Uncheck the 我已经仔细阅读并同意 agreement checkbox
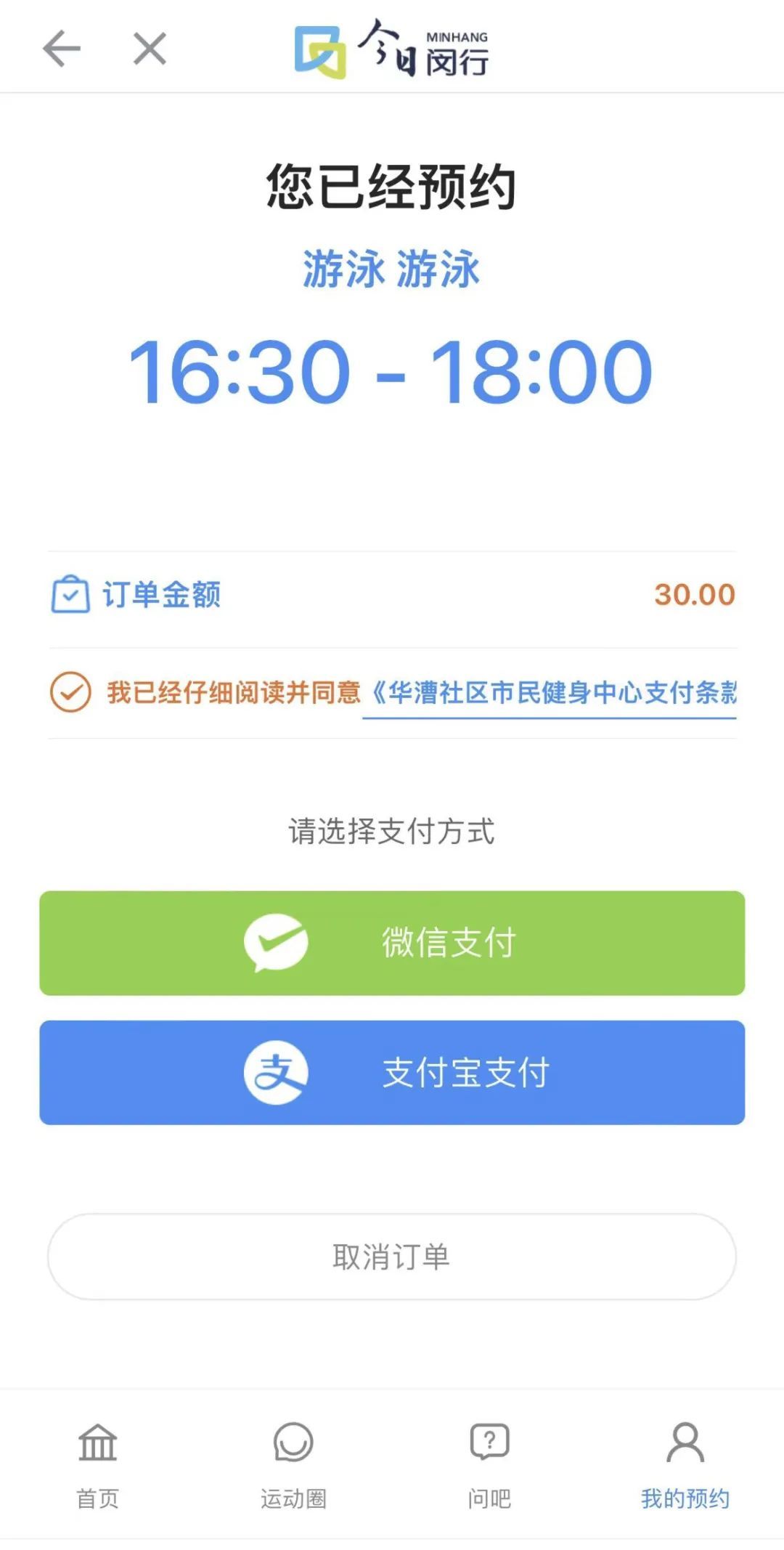 coord(70,692)
